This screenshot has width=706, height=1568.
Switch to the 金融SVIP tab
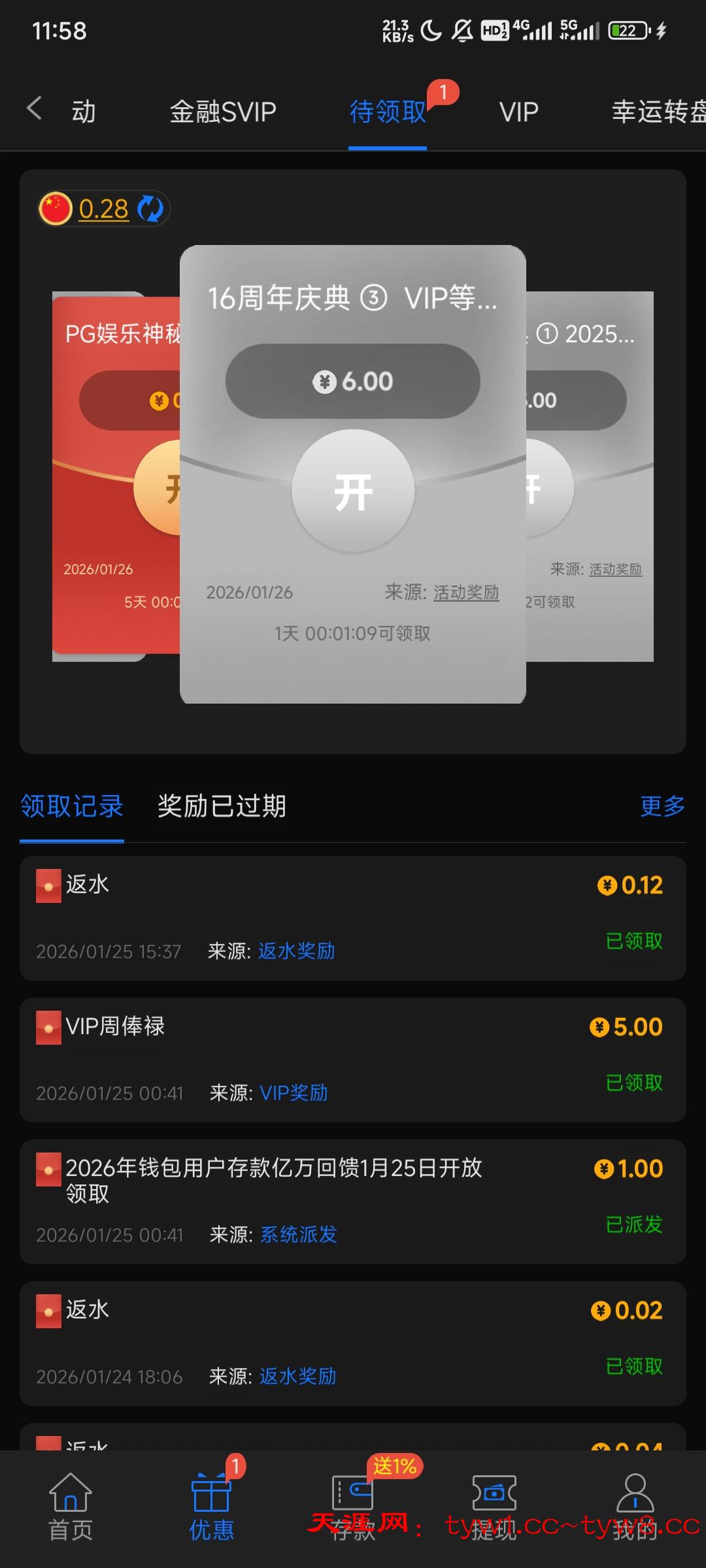(x=223, y=112)
